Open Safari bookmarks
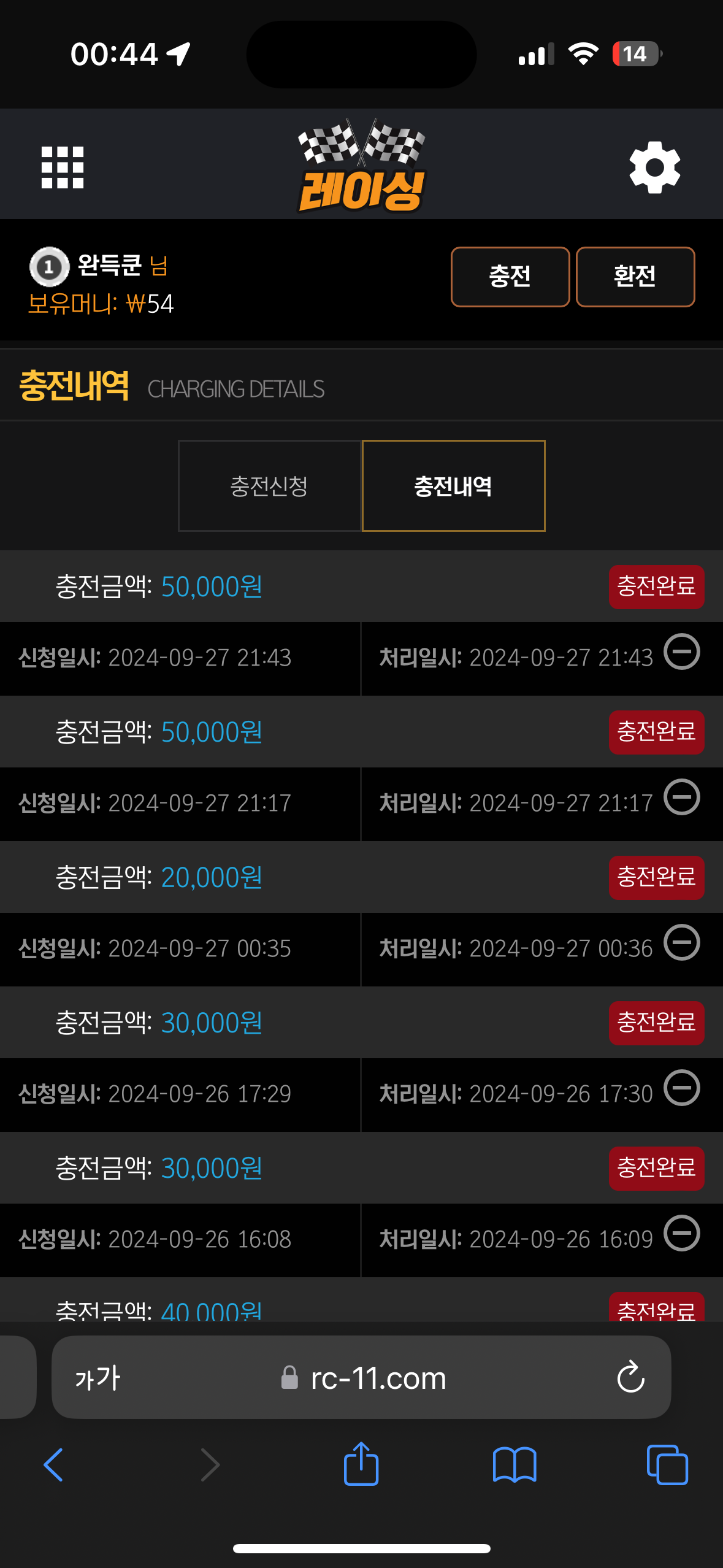Screen dimensions: 723x1568 [x=515, y=1465]
